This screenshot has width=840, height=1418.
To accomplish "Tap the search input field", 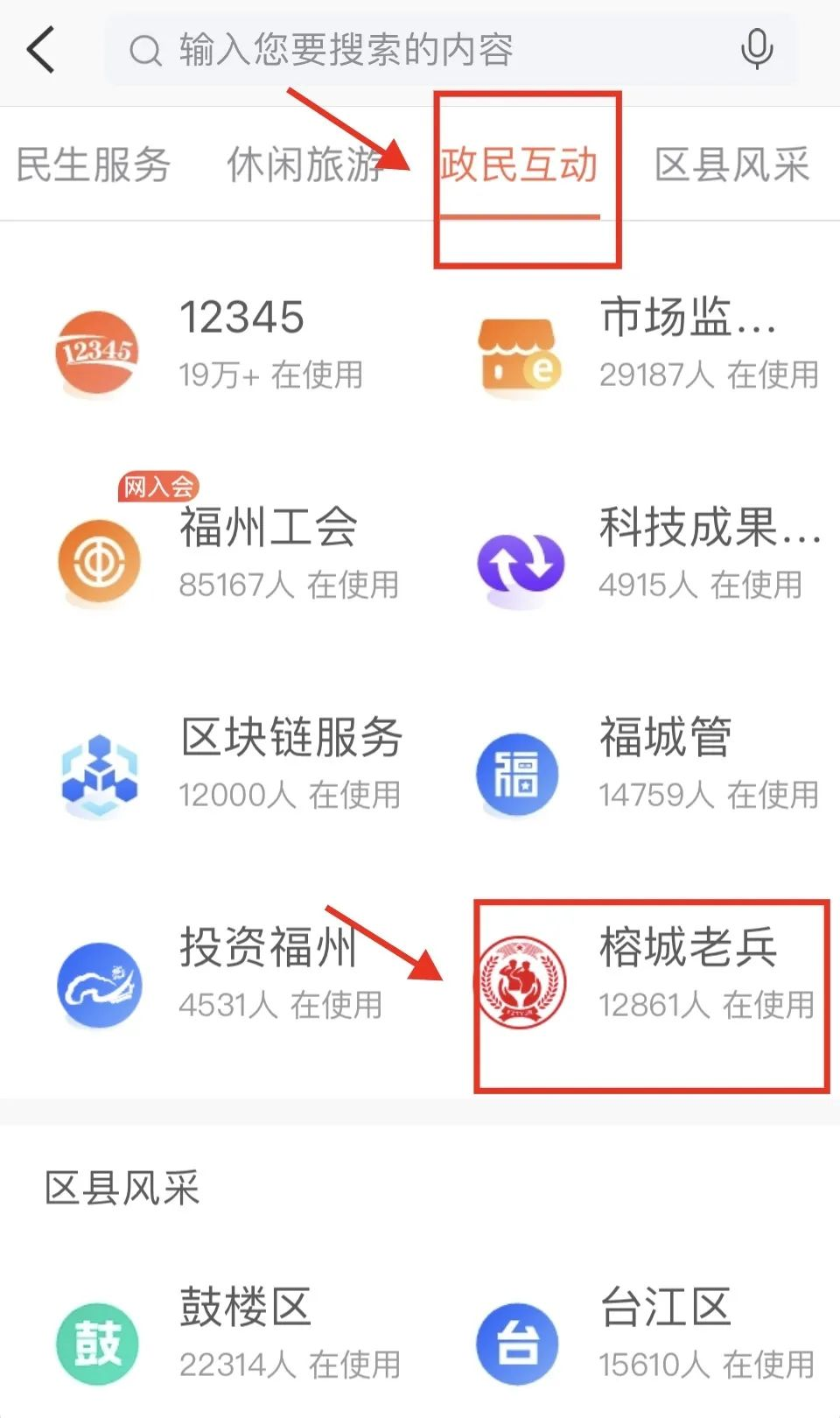I will 420,50.
